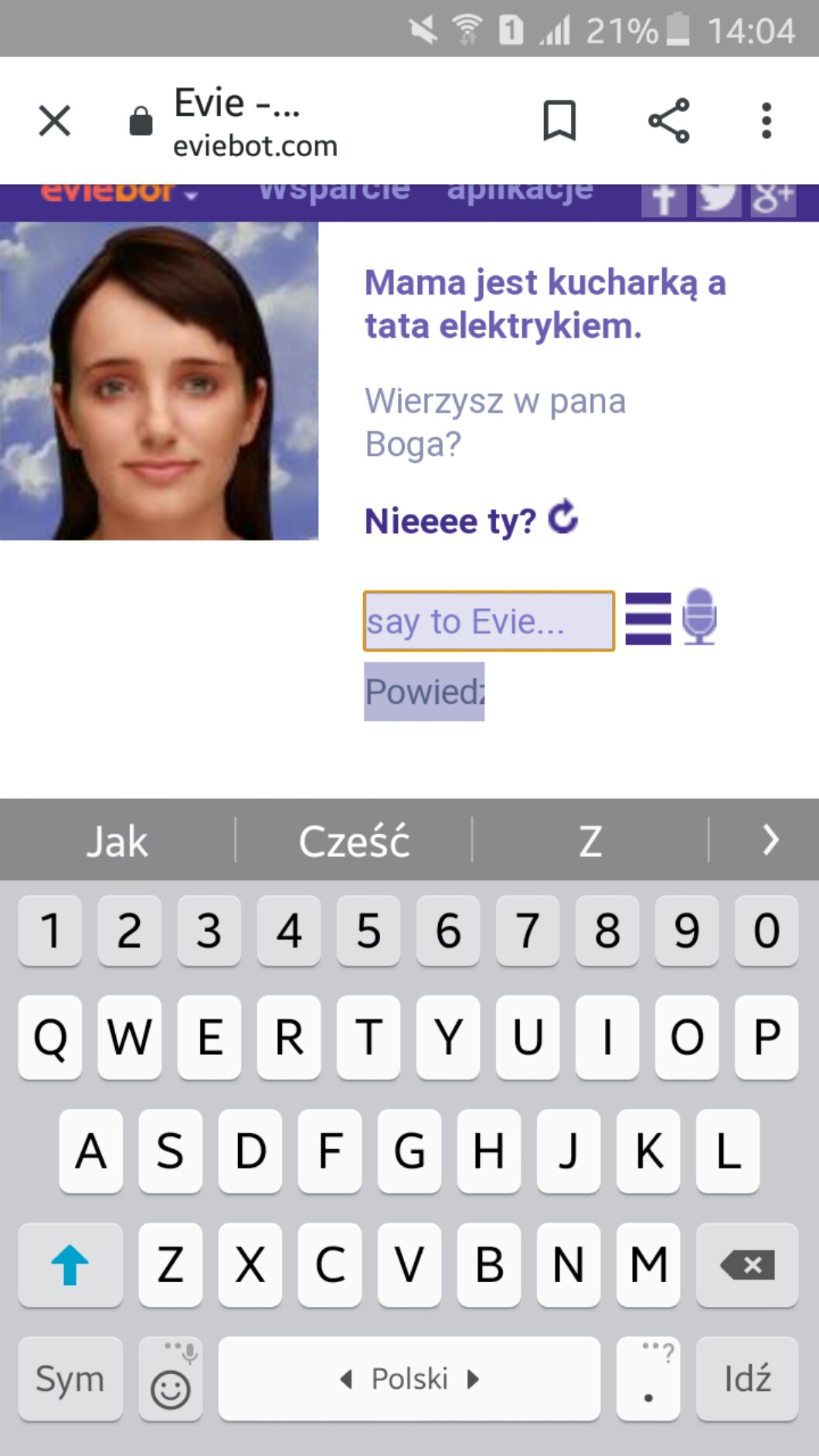Open Evie's Facebook page icon
The width and height of the screenshot is (819, 1456).
pos(664,199)
